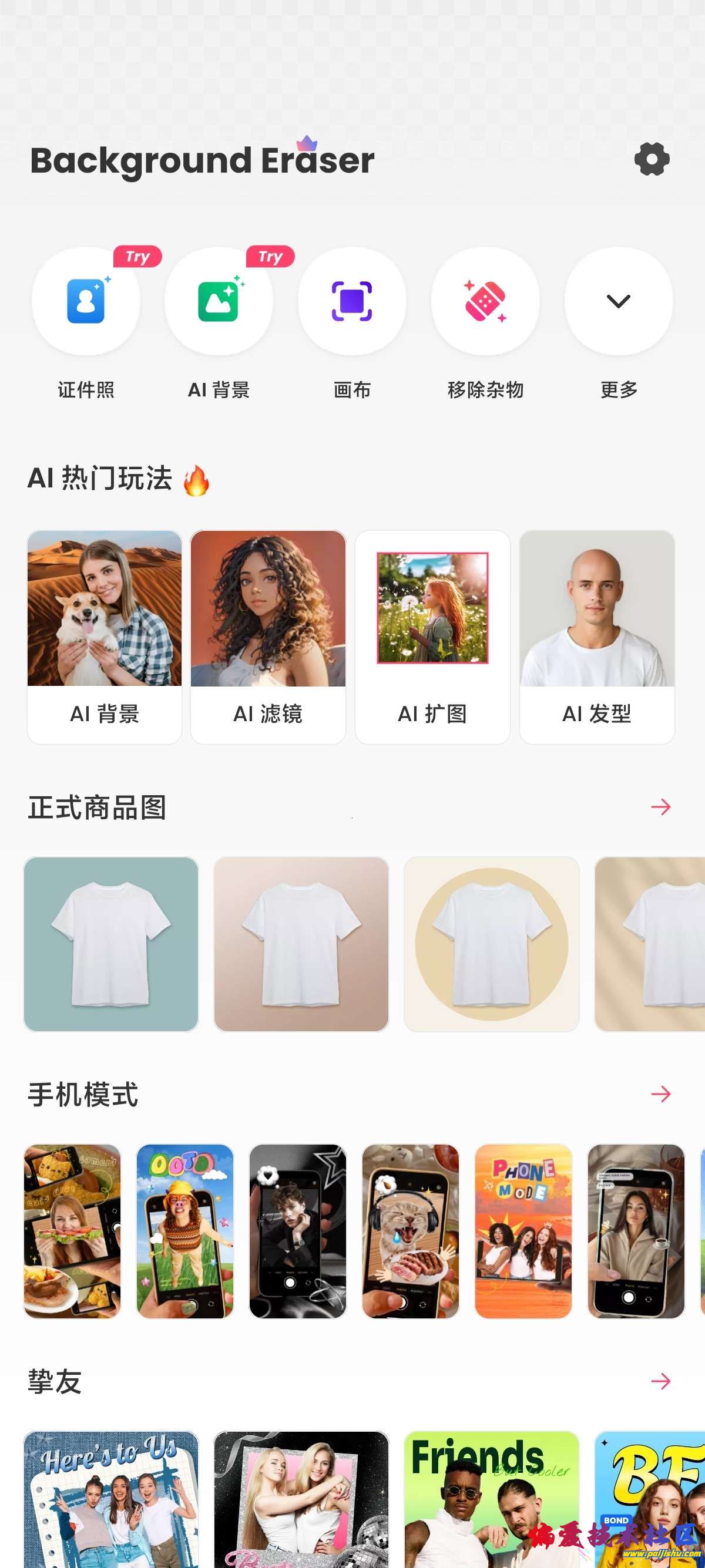
Task: Choose the beige circle T-shirt template
Action: click(491, 944)
